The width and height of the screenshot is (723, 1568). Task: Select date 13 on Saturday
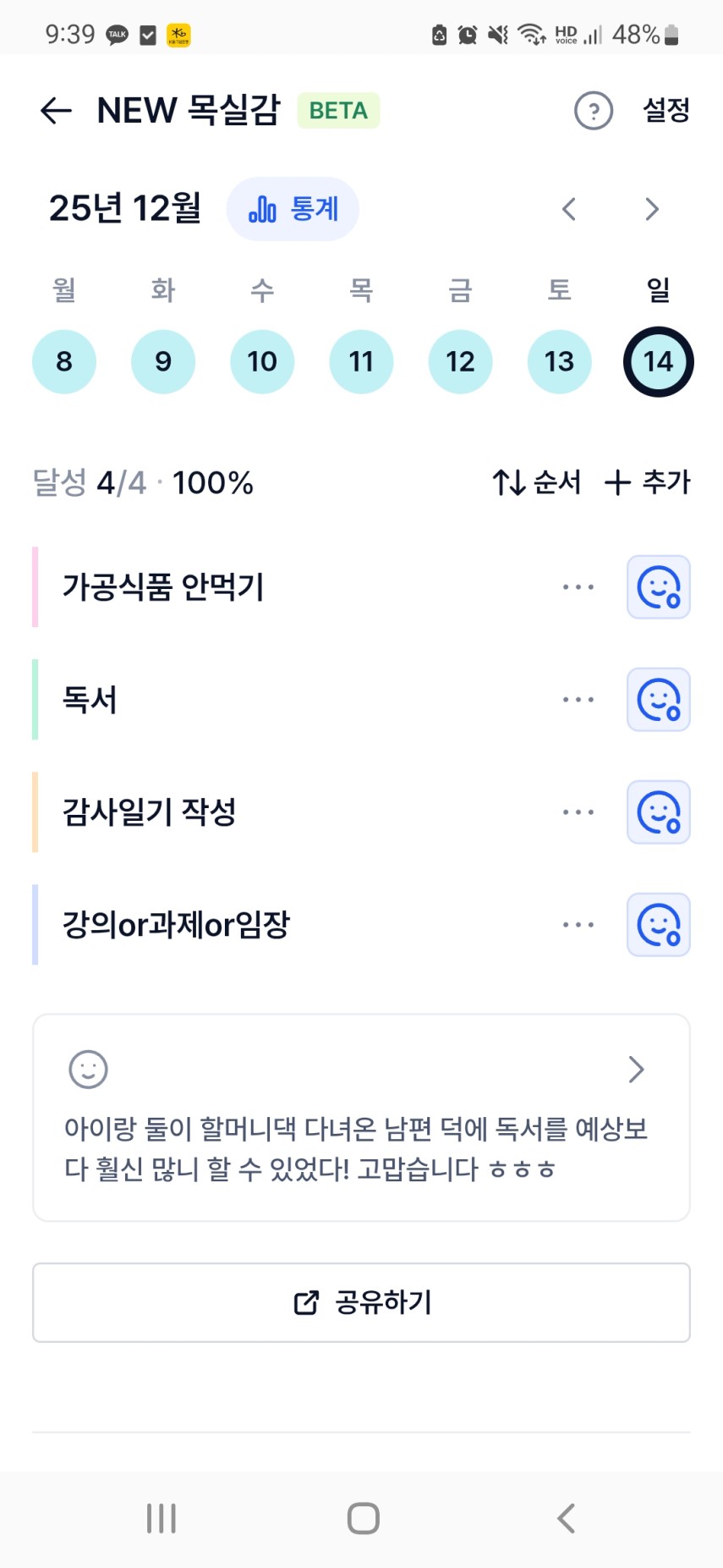click(x=559, y=361)
